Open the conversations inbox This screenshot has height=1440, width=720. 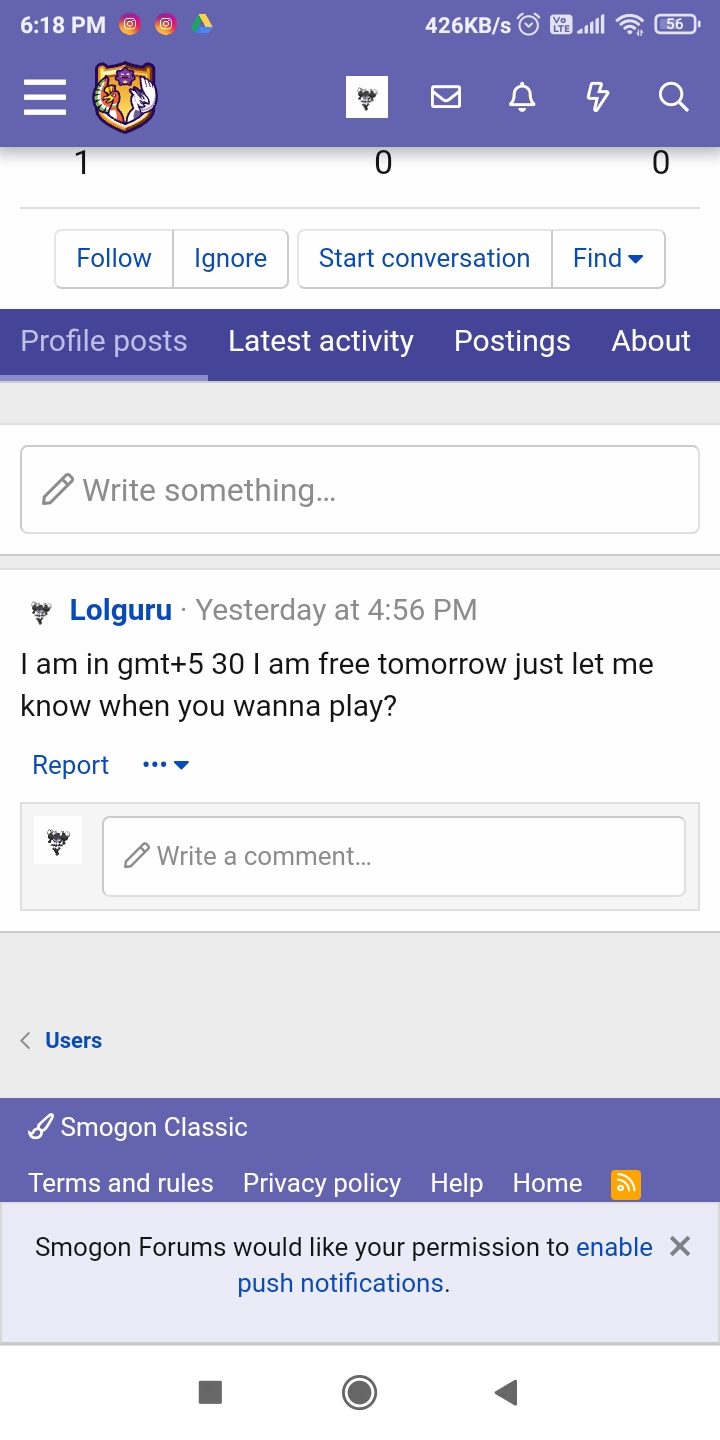[446, 97]
